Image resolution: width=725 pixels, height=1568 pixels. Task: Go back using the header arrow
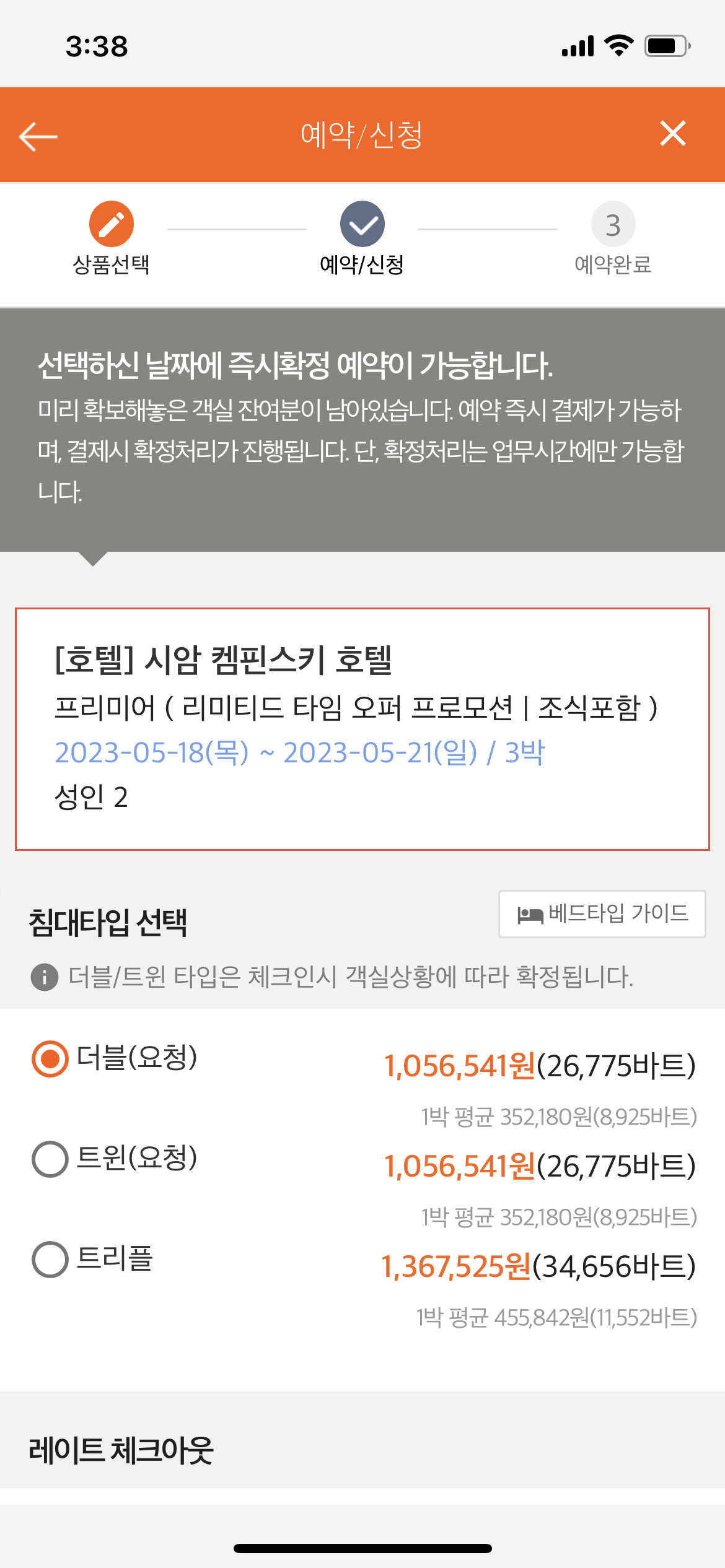pos(38,136)
